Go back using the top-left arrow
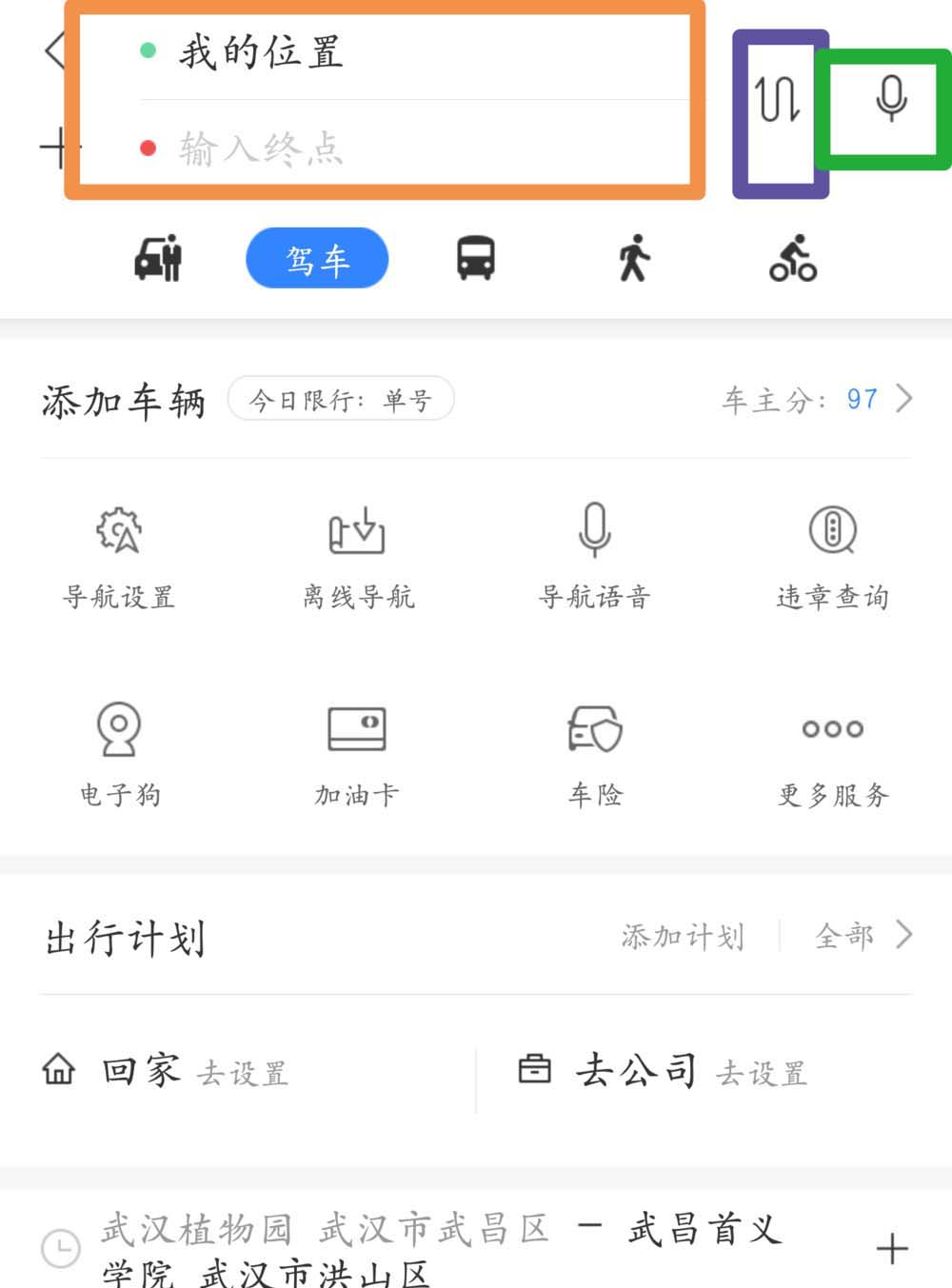 (x=55, y=50)
